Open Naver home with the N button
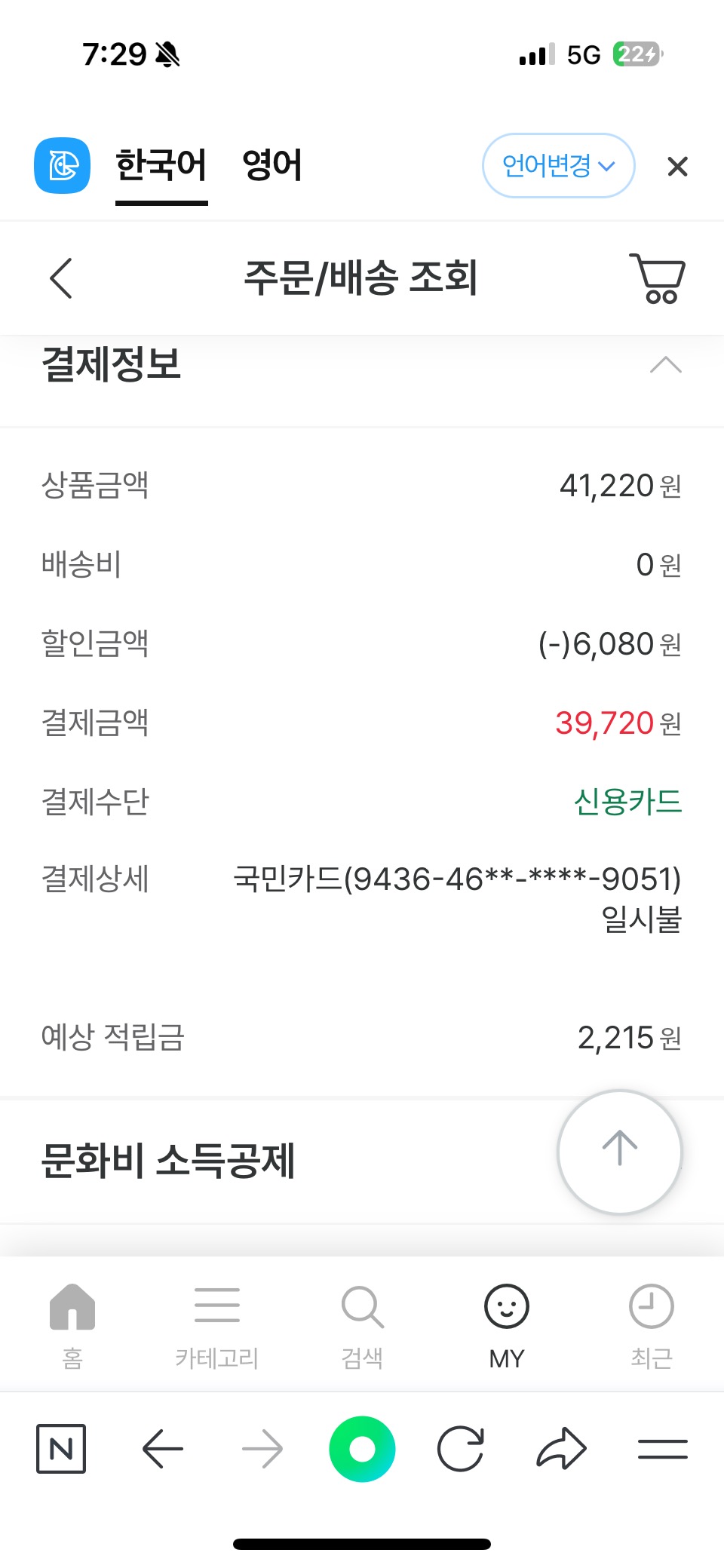The height and width of the screenshot is (1568, 724). click(x=61, y=1449)
